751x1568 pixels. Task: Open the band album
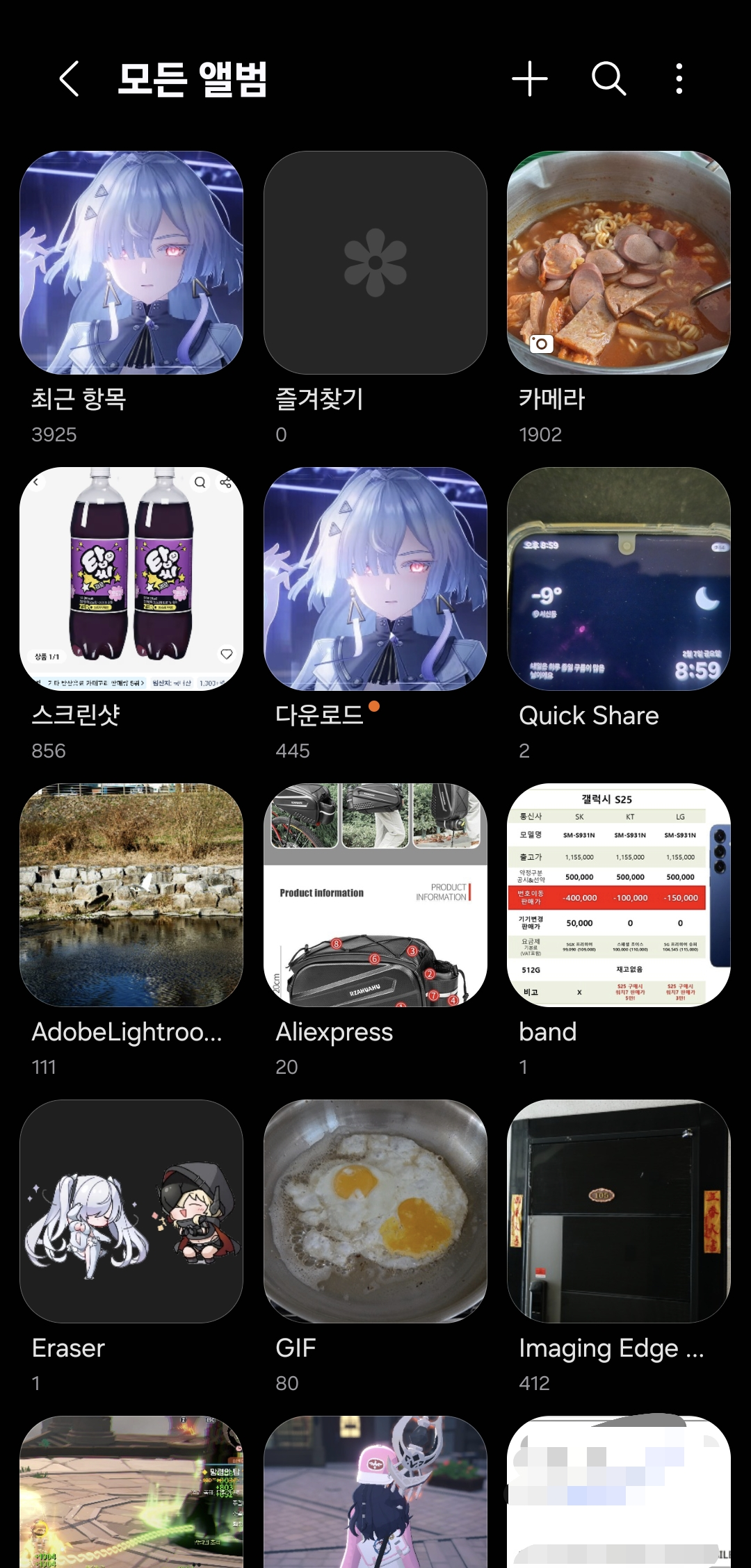click(619, 895)
